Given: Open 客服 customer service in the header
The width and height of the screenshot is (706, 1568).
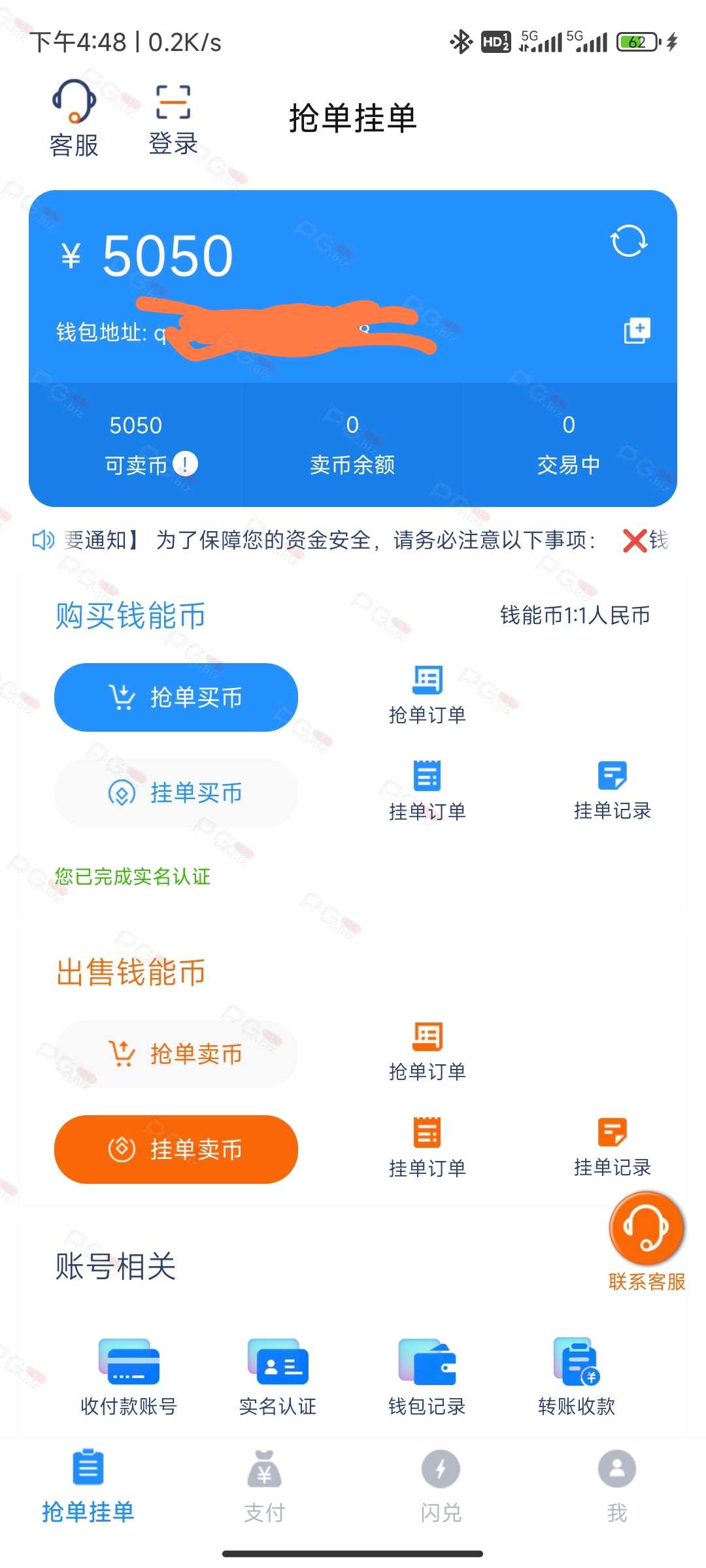Looking at the screenshot, I should [x=74, y=119].
